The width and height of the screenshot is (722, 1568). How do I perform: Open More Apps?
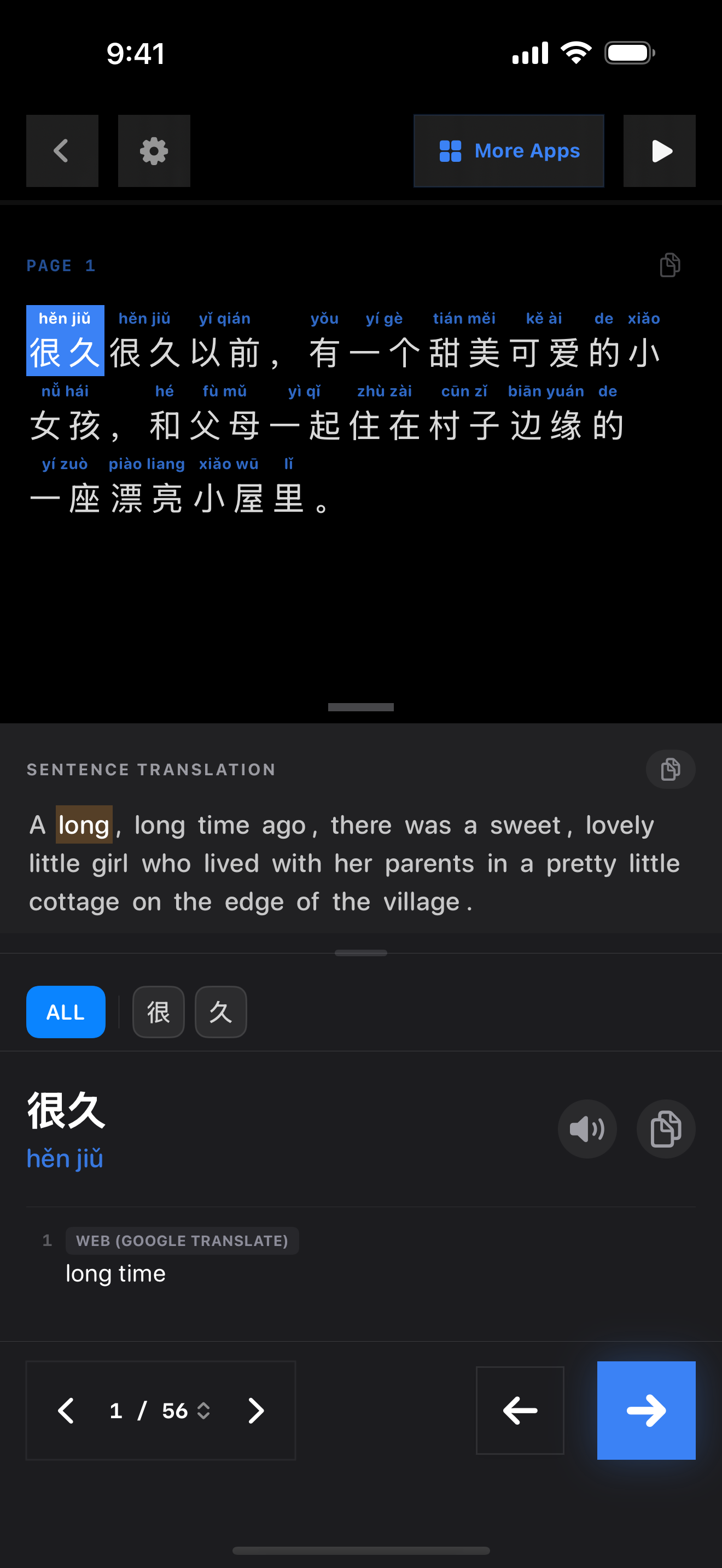click(x=508, y=151)
